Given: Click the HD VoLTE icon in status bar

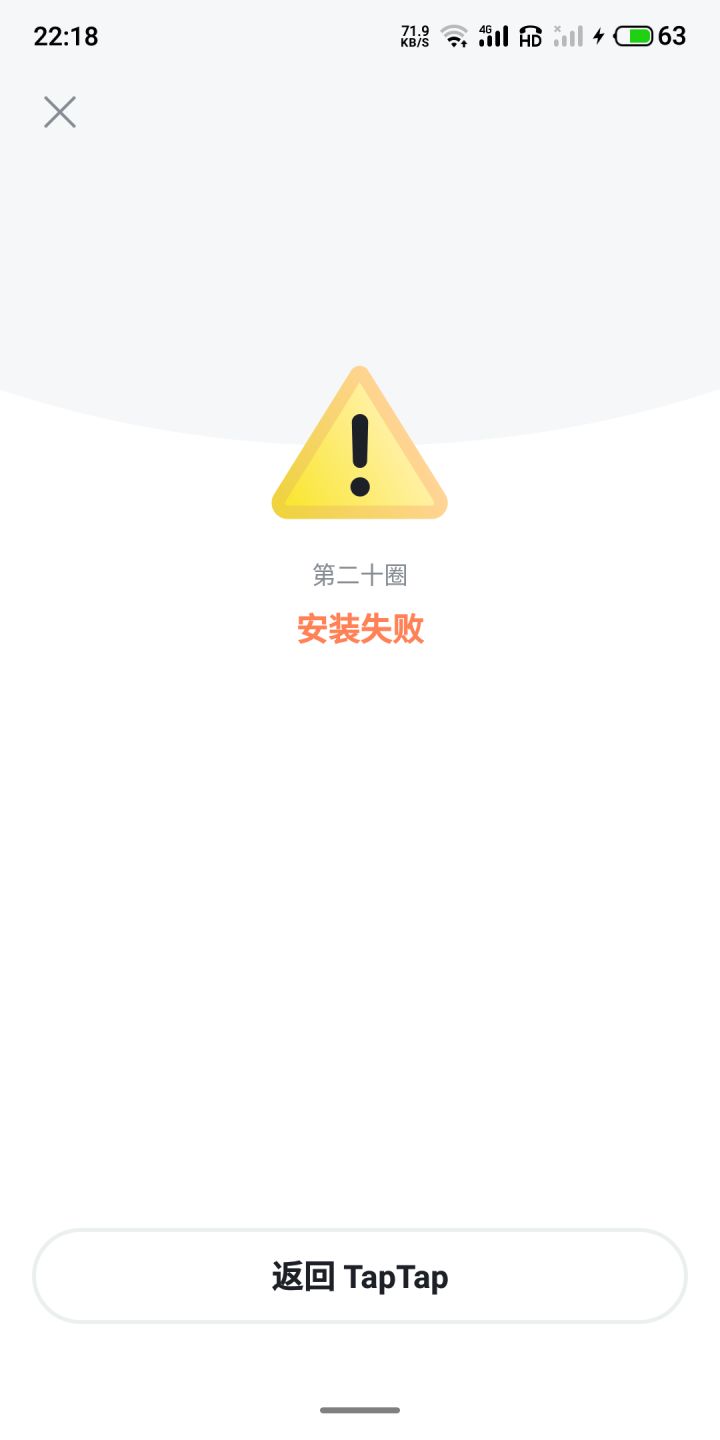Looking at the screenshot, I should pos(530,35).
